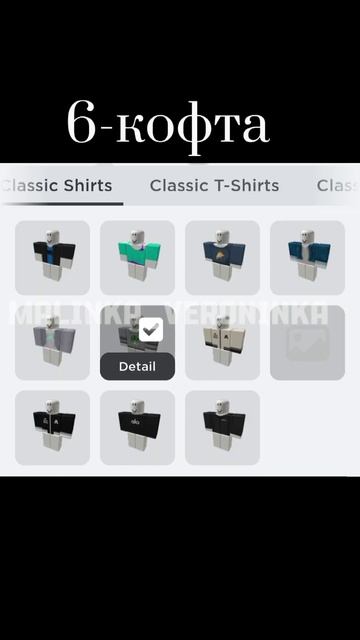Select the cream colored shirt
This screenshot has height=640, width=360.
coord(222,343)
